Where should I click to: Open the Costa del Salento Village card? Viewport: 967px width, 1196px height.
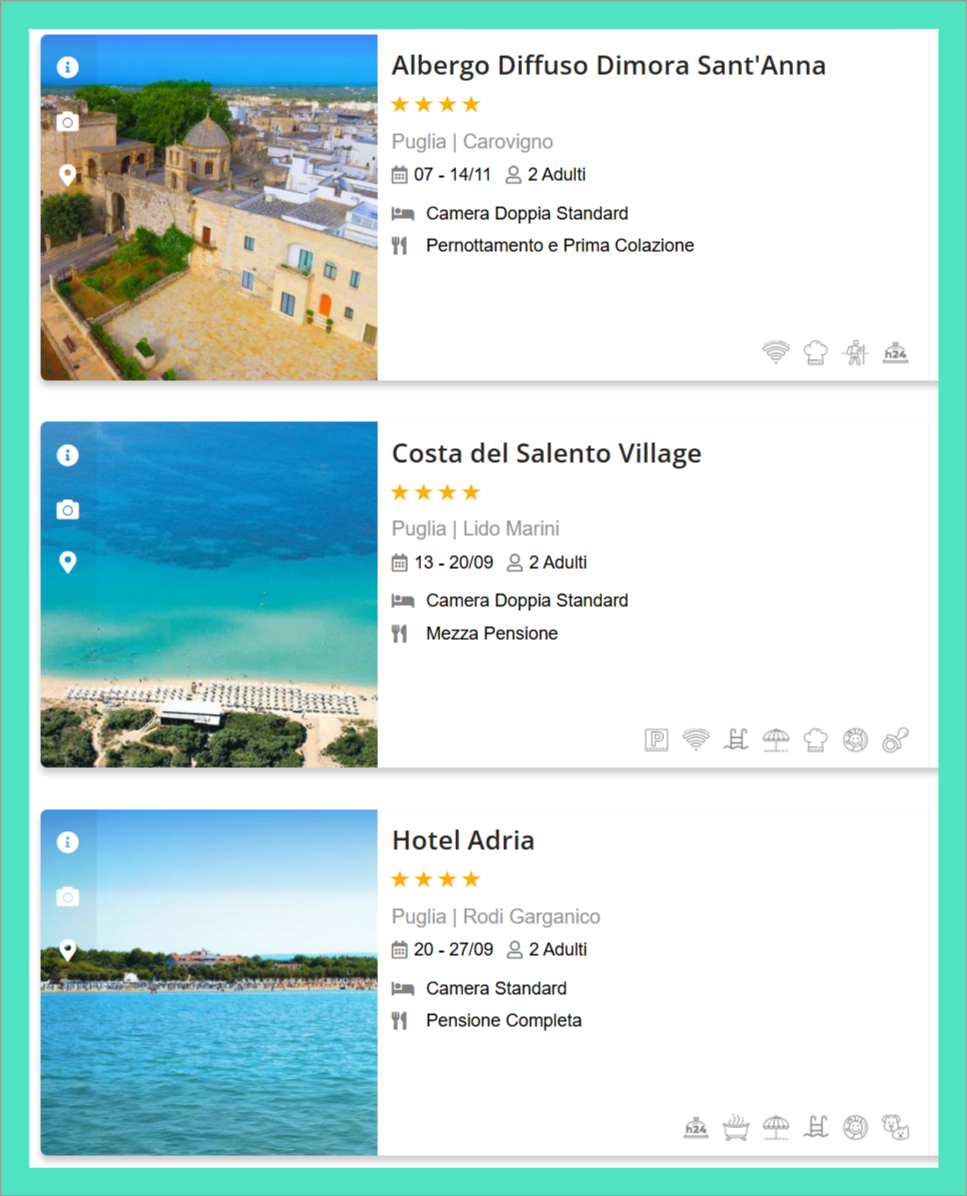coord(546,454)
